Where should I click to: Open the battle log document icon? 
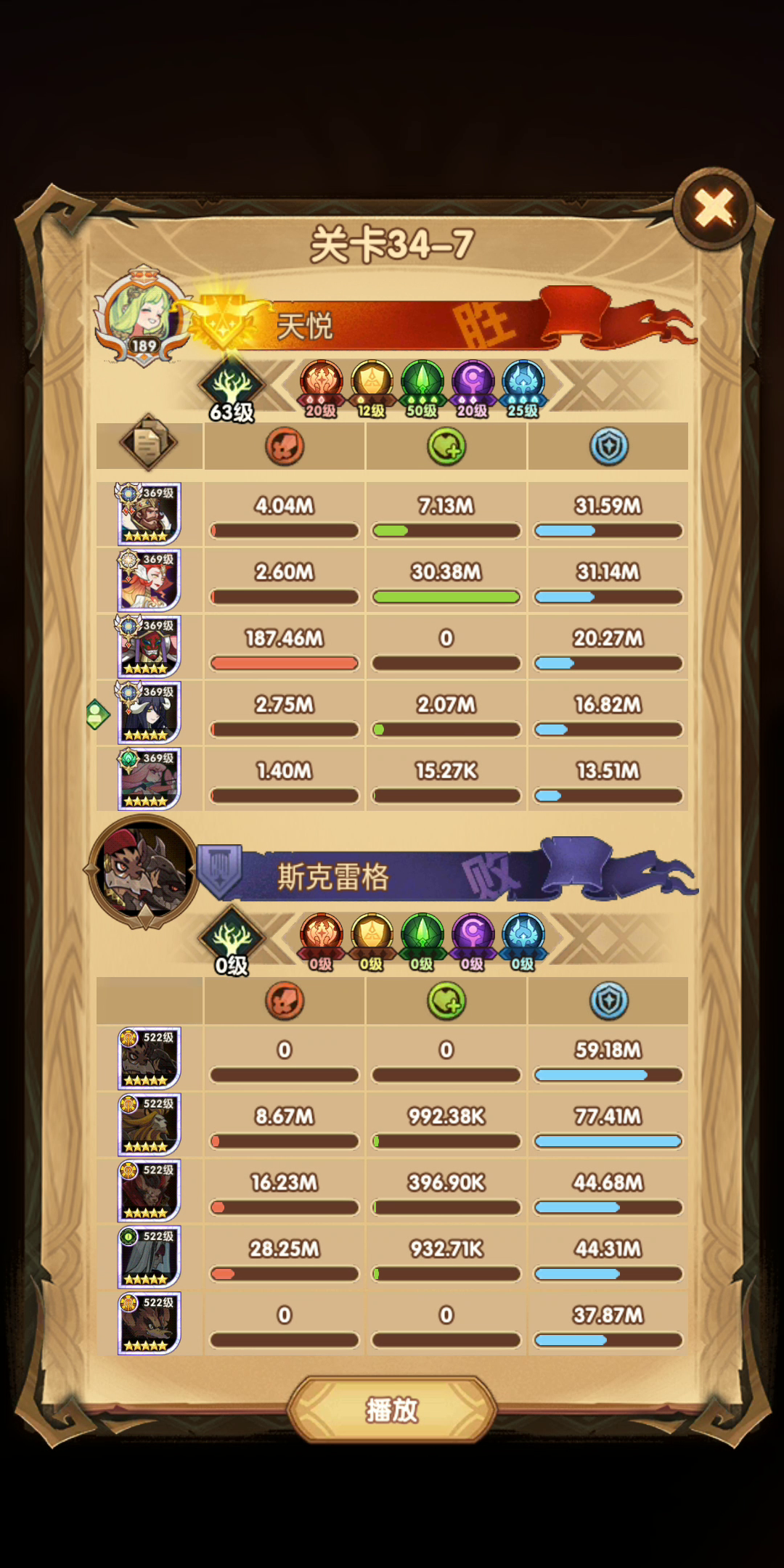tap(149, 443)
